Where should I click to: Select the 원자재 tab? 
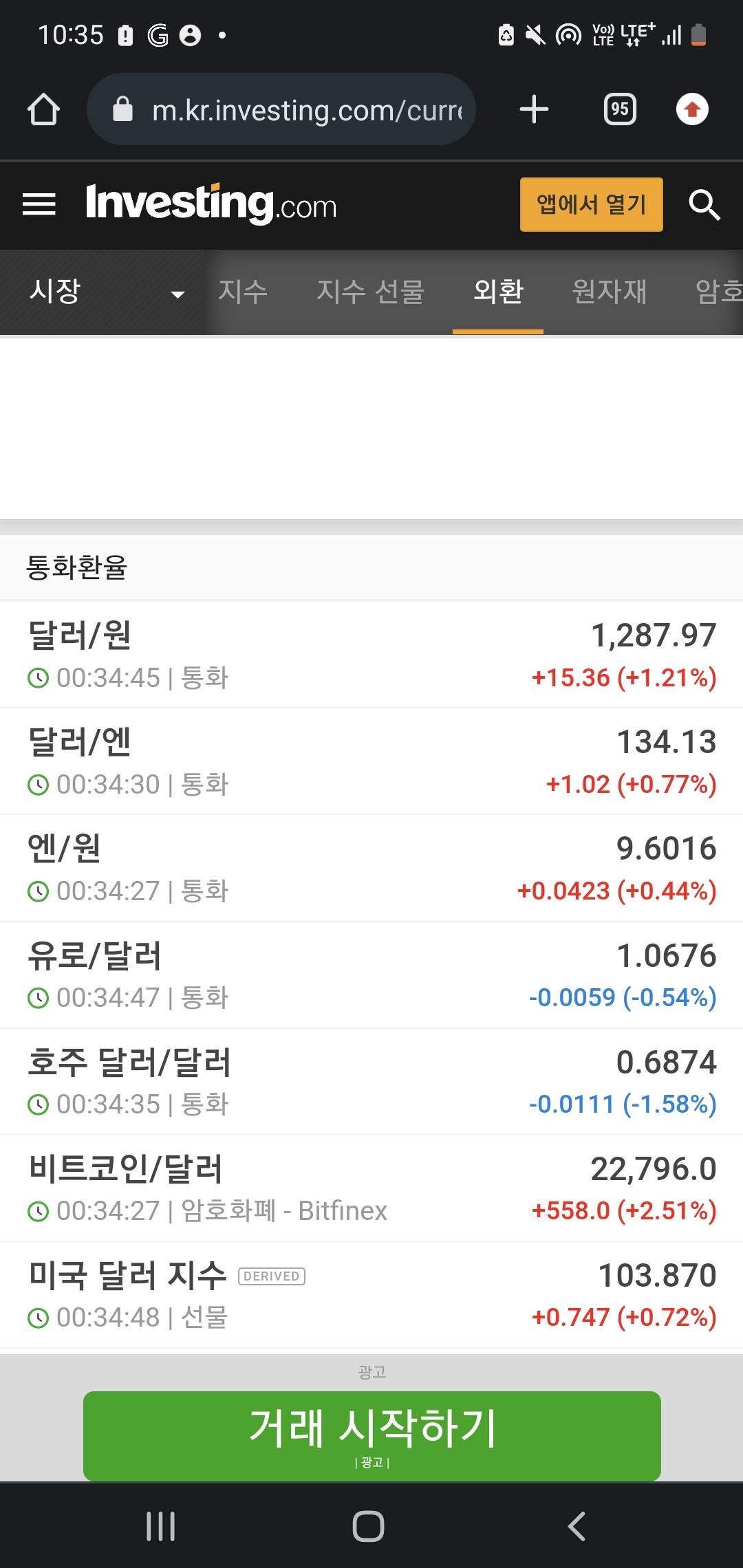609,292
